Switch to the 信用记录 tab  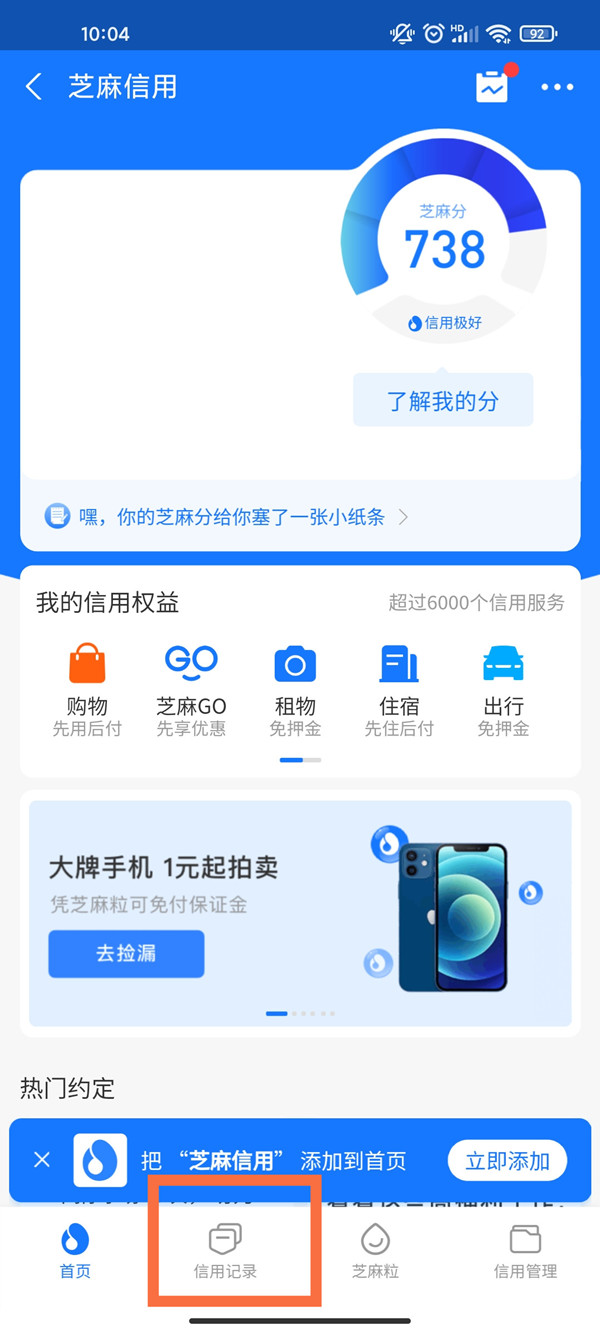click(225, 1251)
